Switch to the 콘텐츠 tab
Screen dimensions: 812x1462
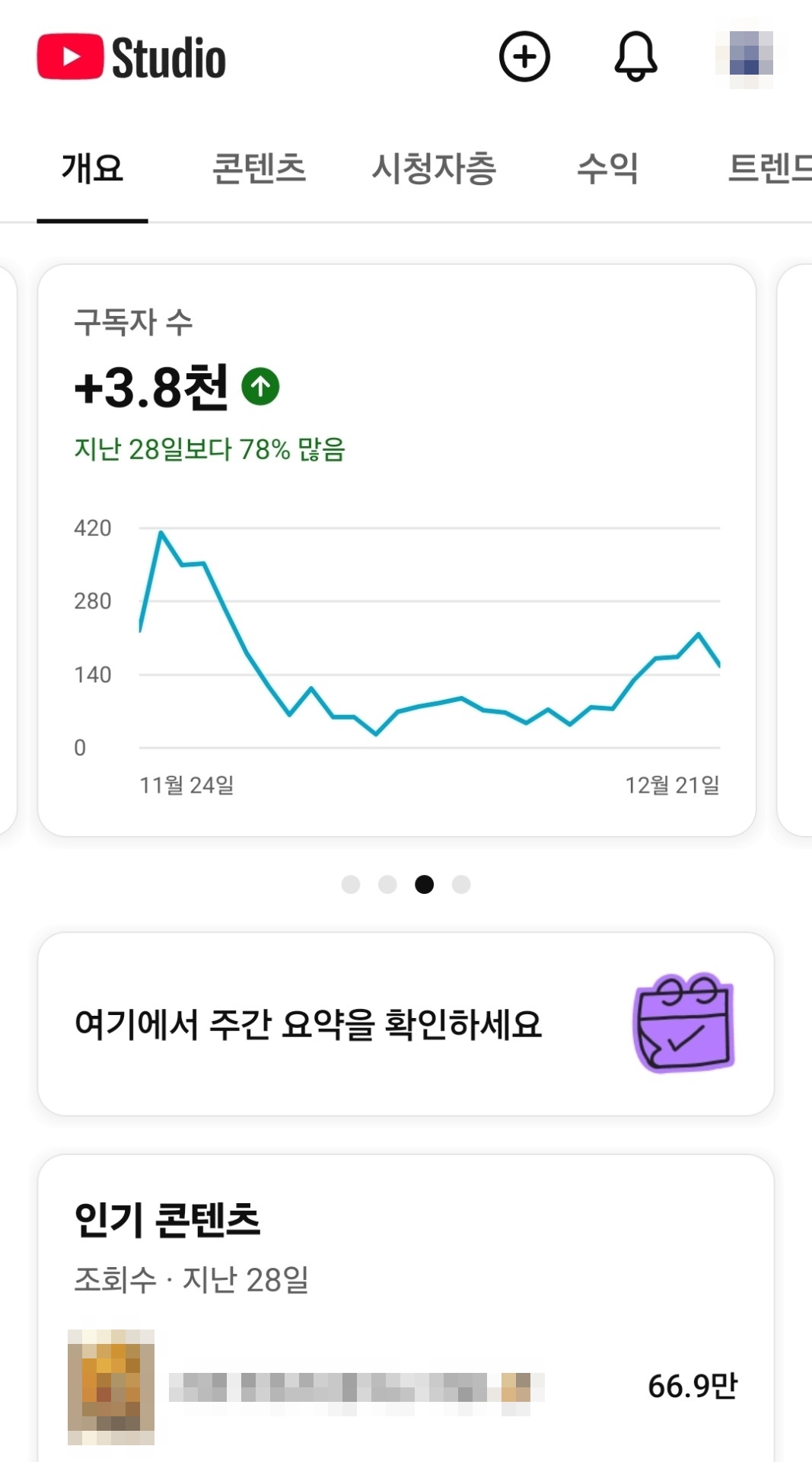[259, 168]
